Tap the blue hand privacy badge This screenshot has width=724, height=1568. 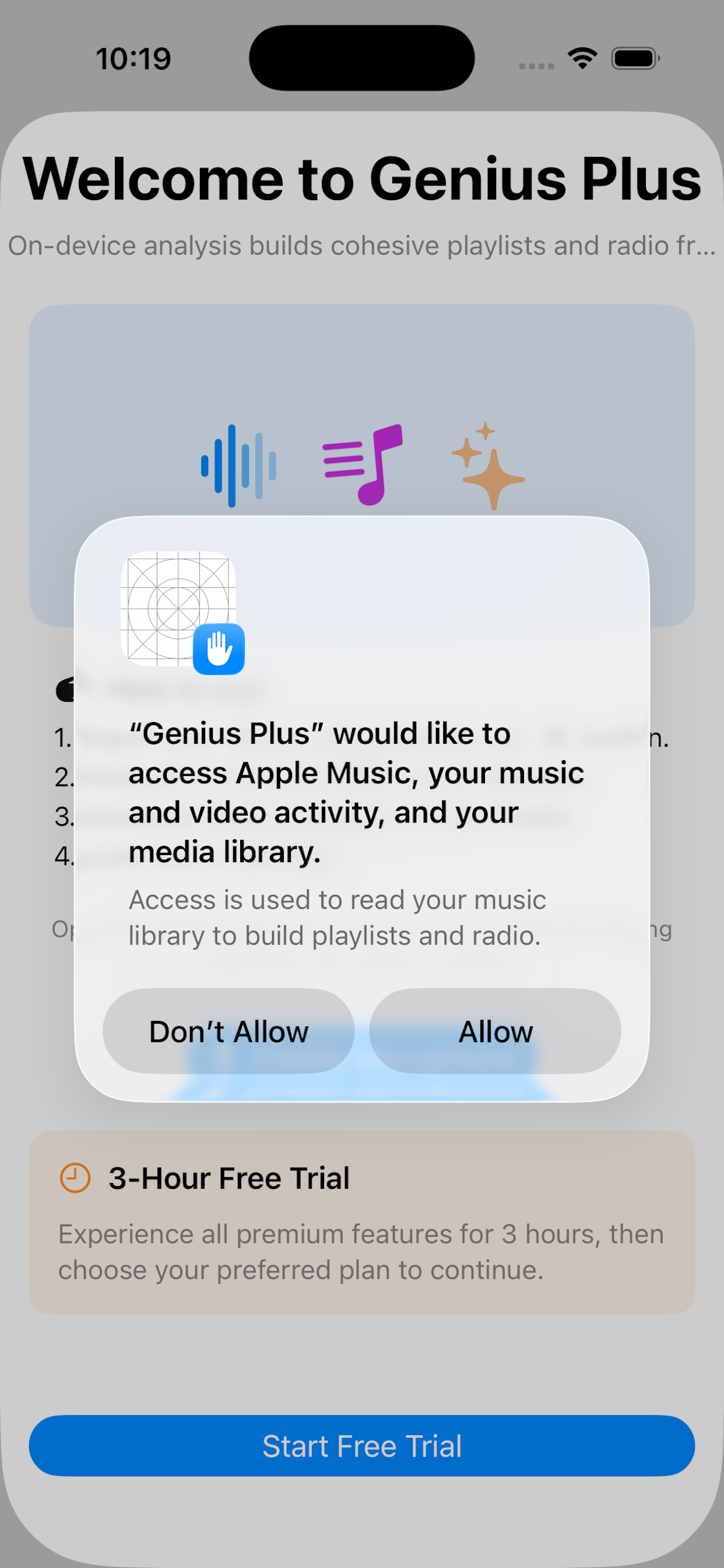220,650
